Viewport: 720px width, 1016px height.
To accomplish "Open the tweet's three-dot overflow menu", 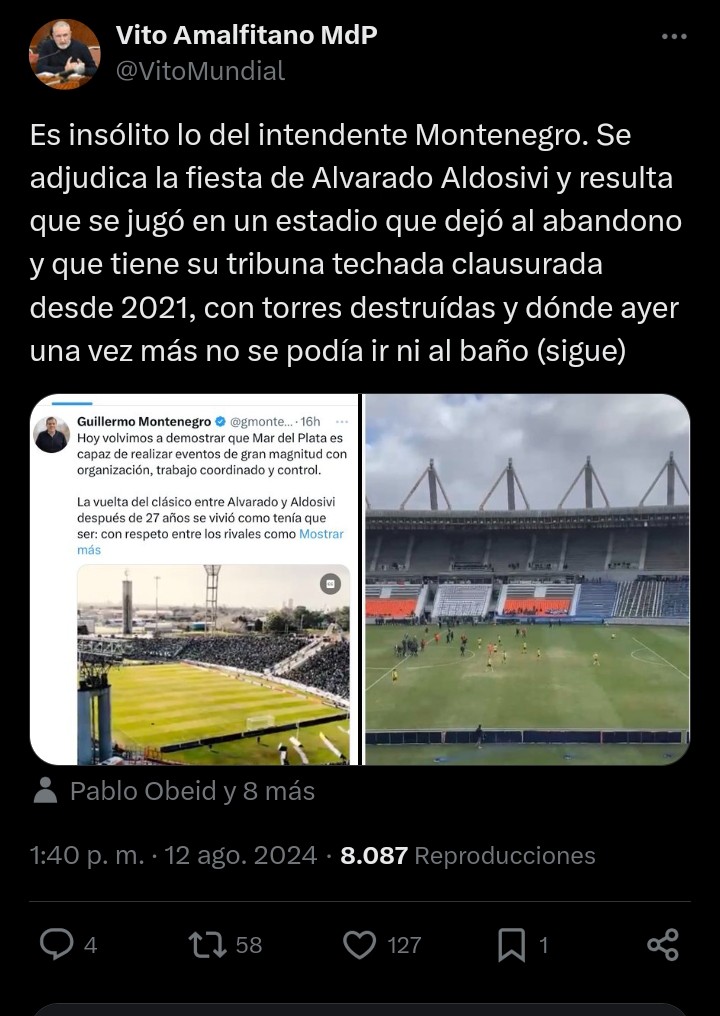I will click(674, 36).
